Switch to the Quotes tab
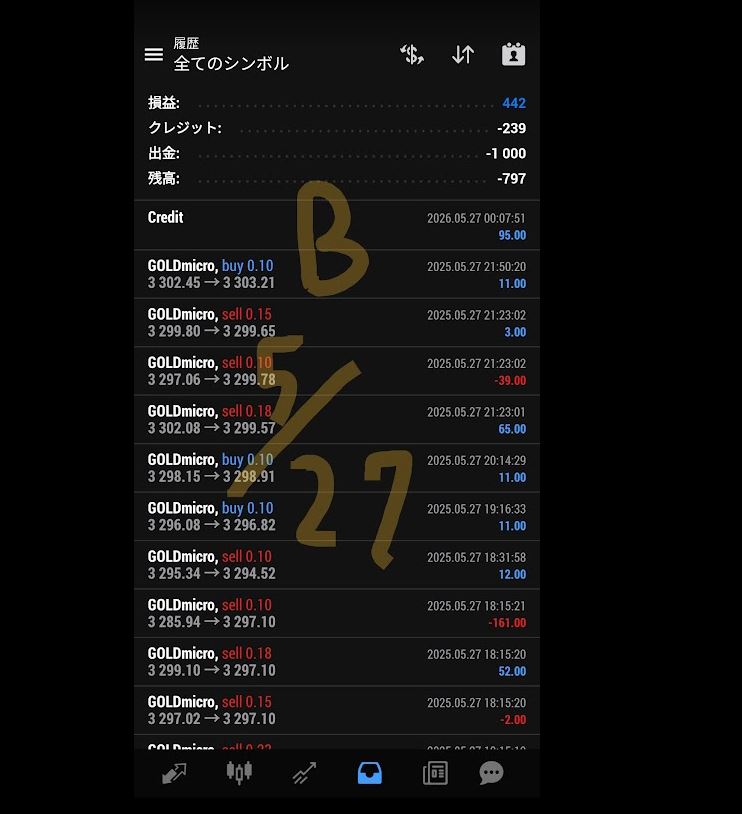The height and width of the screenshot is (814, 742). pos(174,773)
